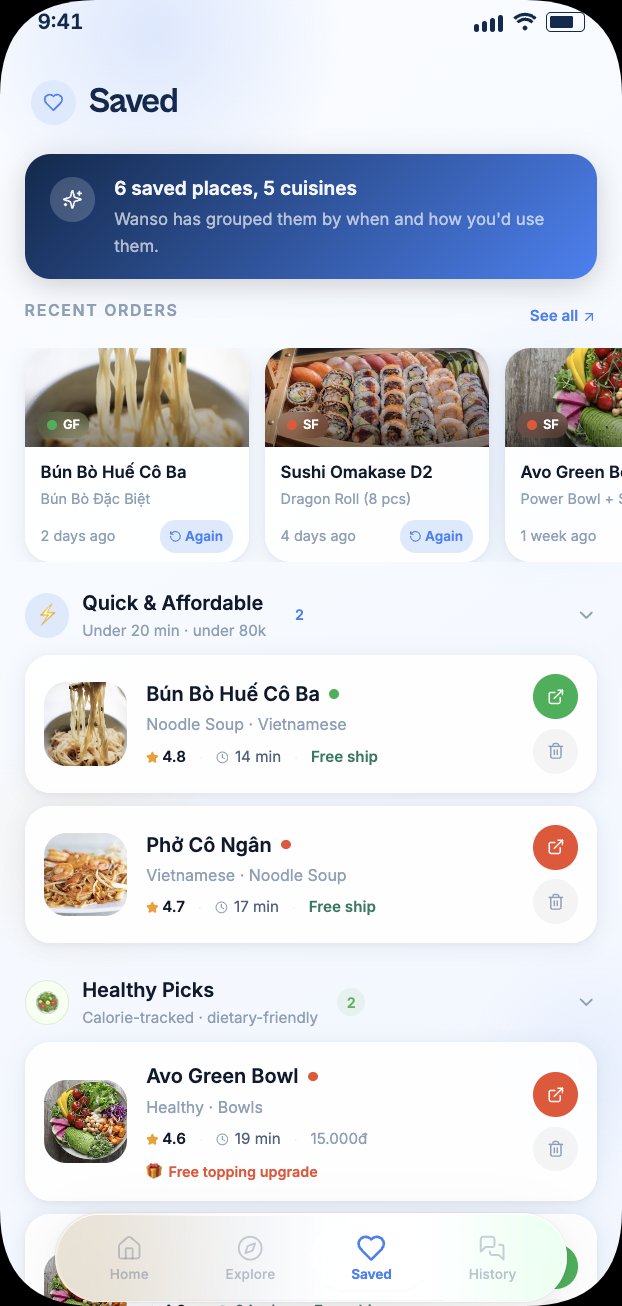Delete Avo Green Bowl from saved
Image resolution: width=622 pixels, height=1306 pixels.
pyautogui.click(x=555, y=1148)
